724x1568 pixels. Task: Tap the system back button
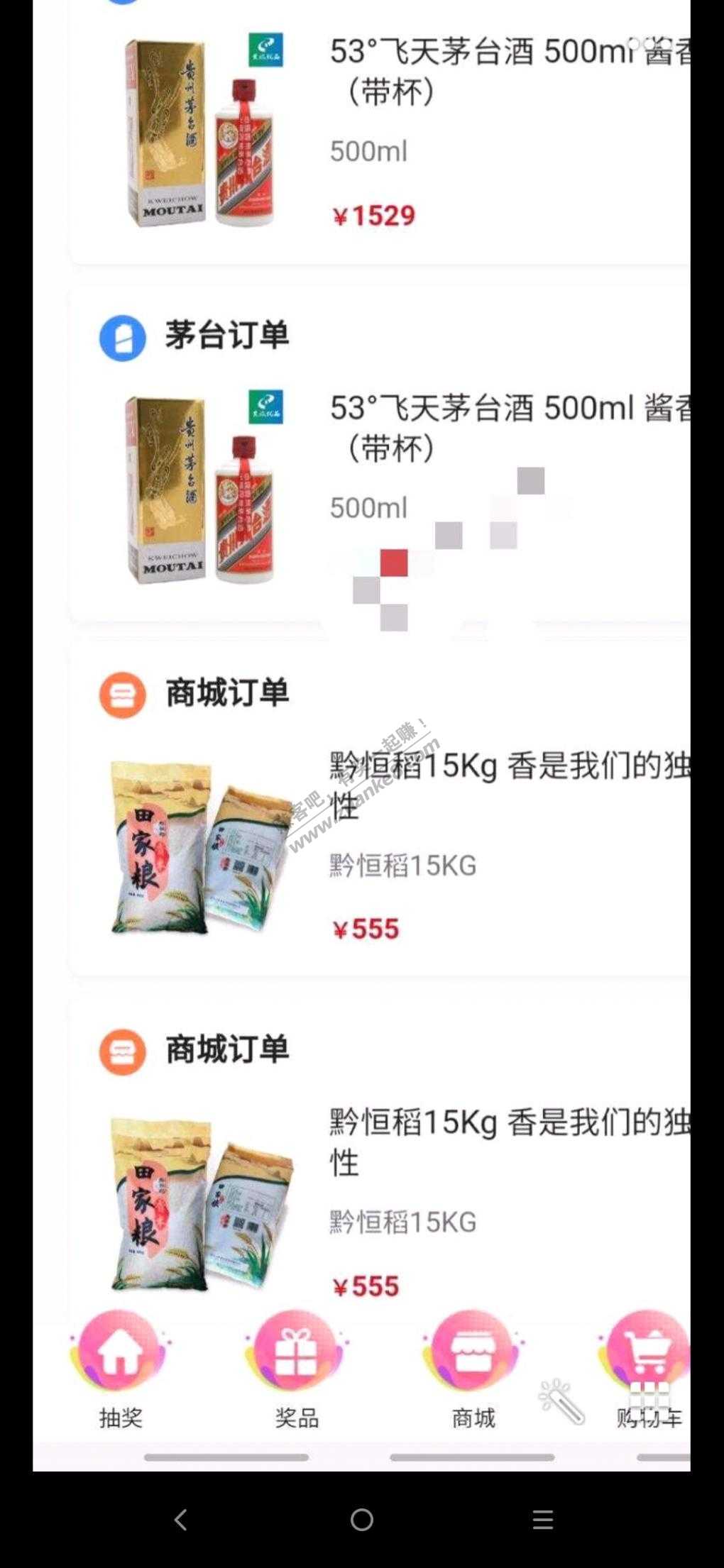(x=181, y=1520)
